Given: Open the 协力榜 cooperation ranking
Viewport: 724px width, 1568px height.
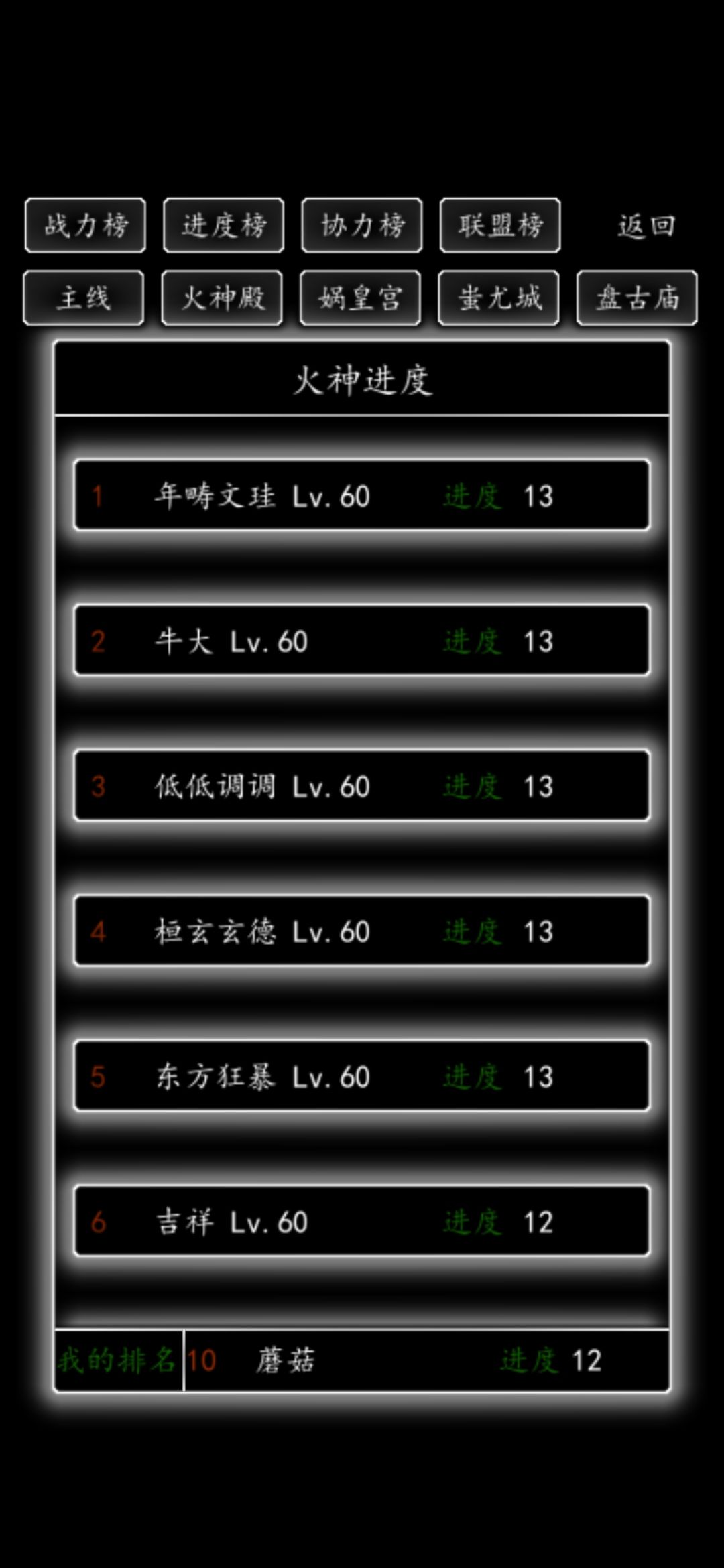Looking at the screenshot, I should click(x=361, y=226).
